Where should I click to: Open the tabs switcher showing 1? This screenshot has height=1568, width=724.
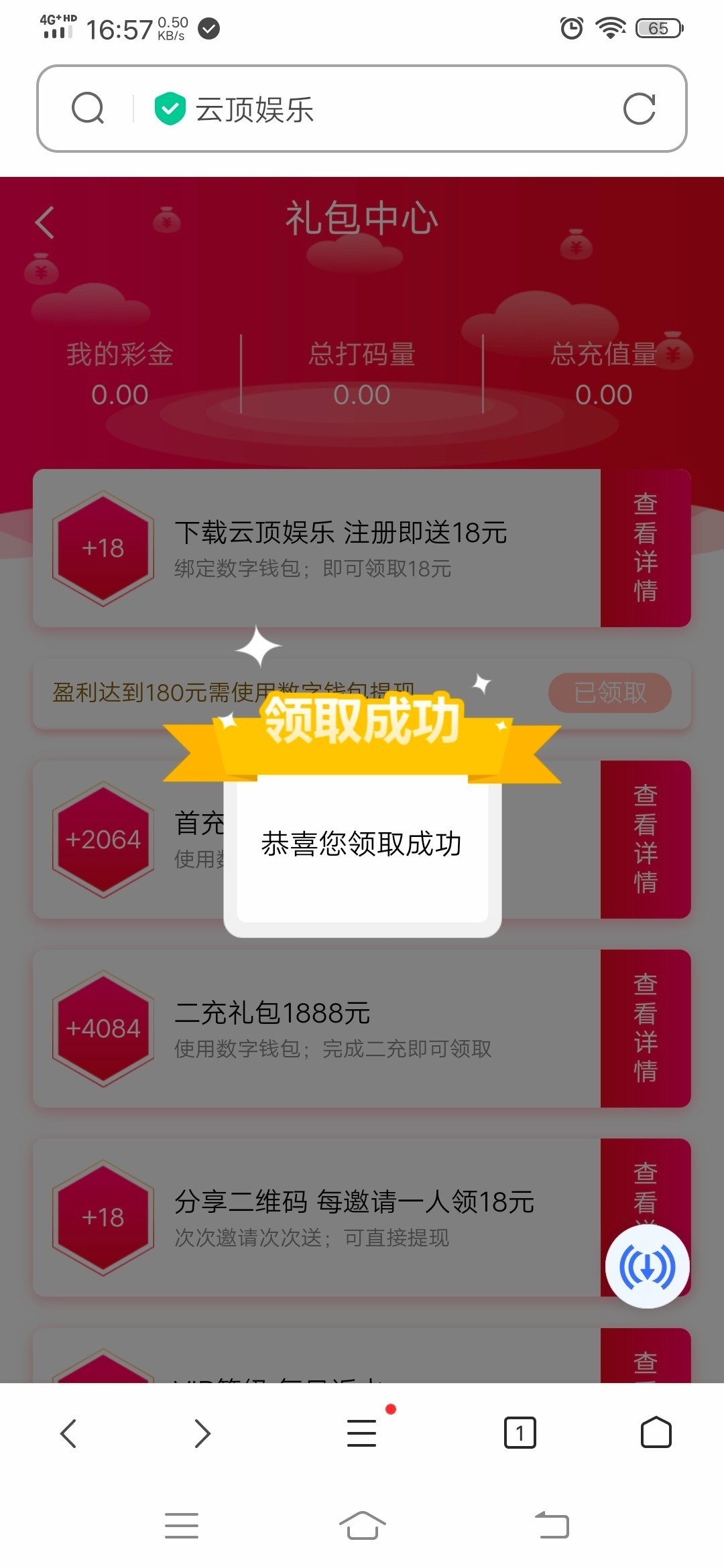[520, 1433]
